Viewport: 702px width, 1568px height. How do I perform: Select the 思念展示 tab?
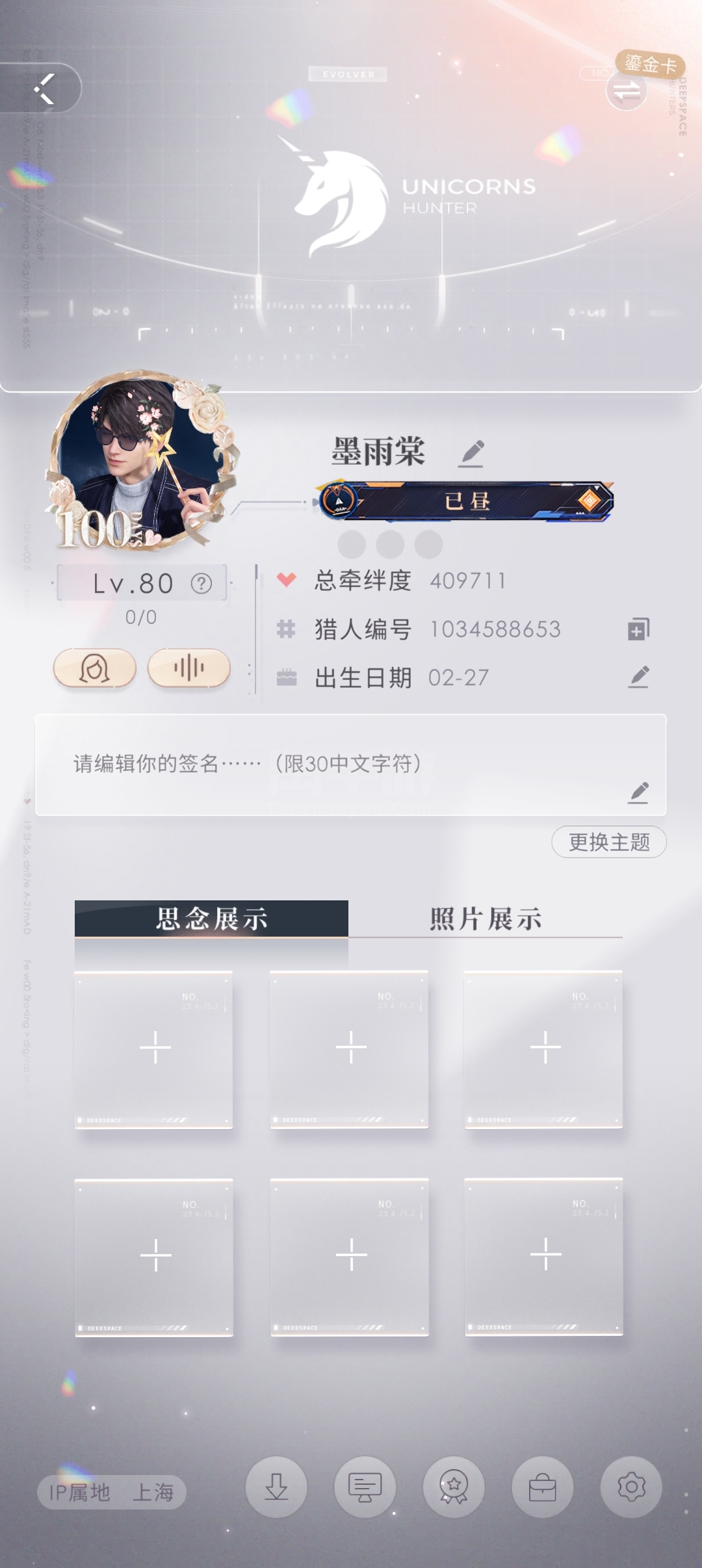(211, 919)
